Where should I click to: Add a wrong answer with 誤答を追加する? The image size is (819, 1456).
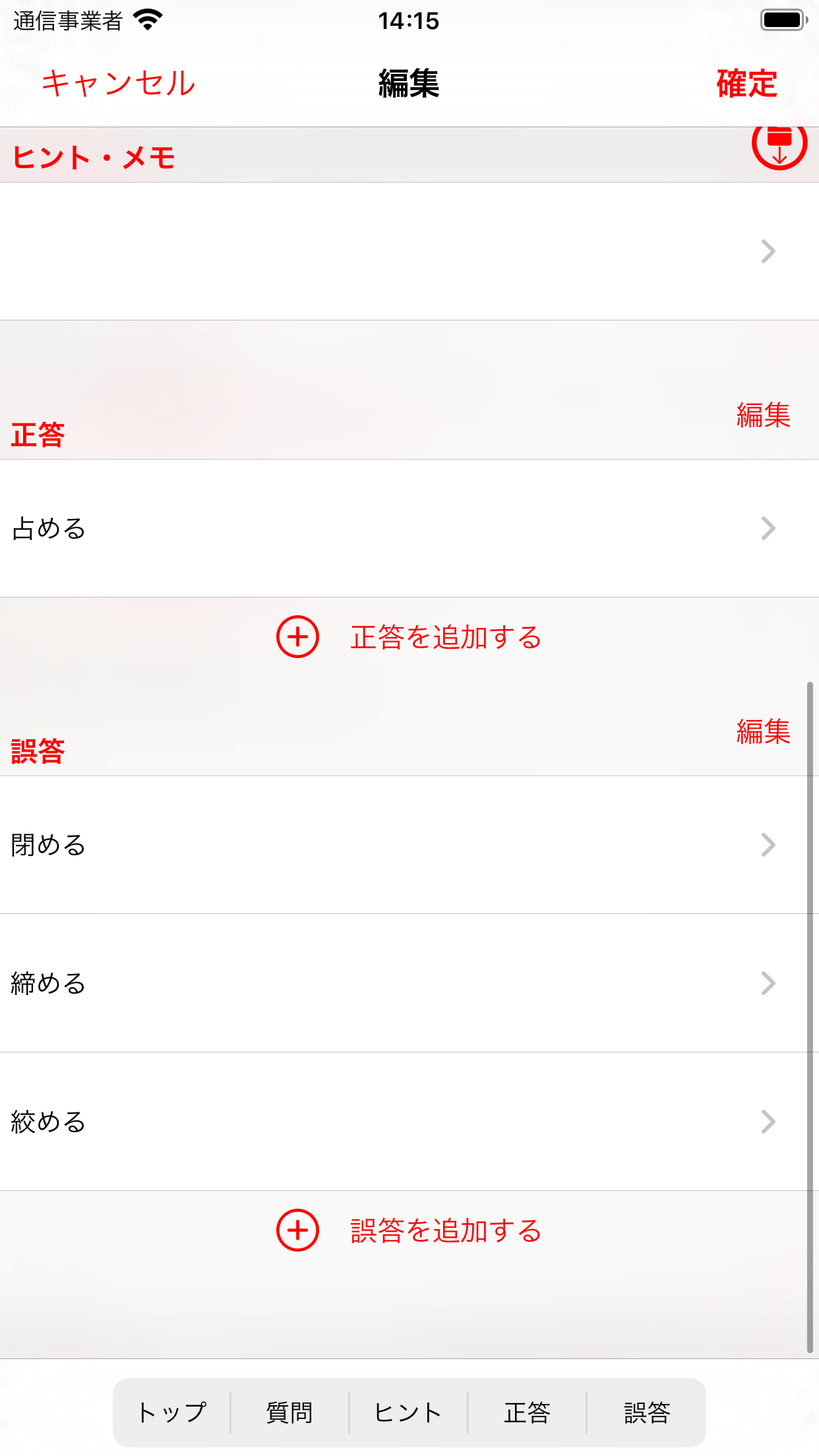point(409,1230)
